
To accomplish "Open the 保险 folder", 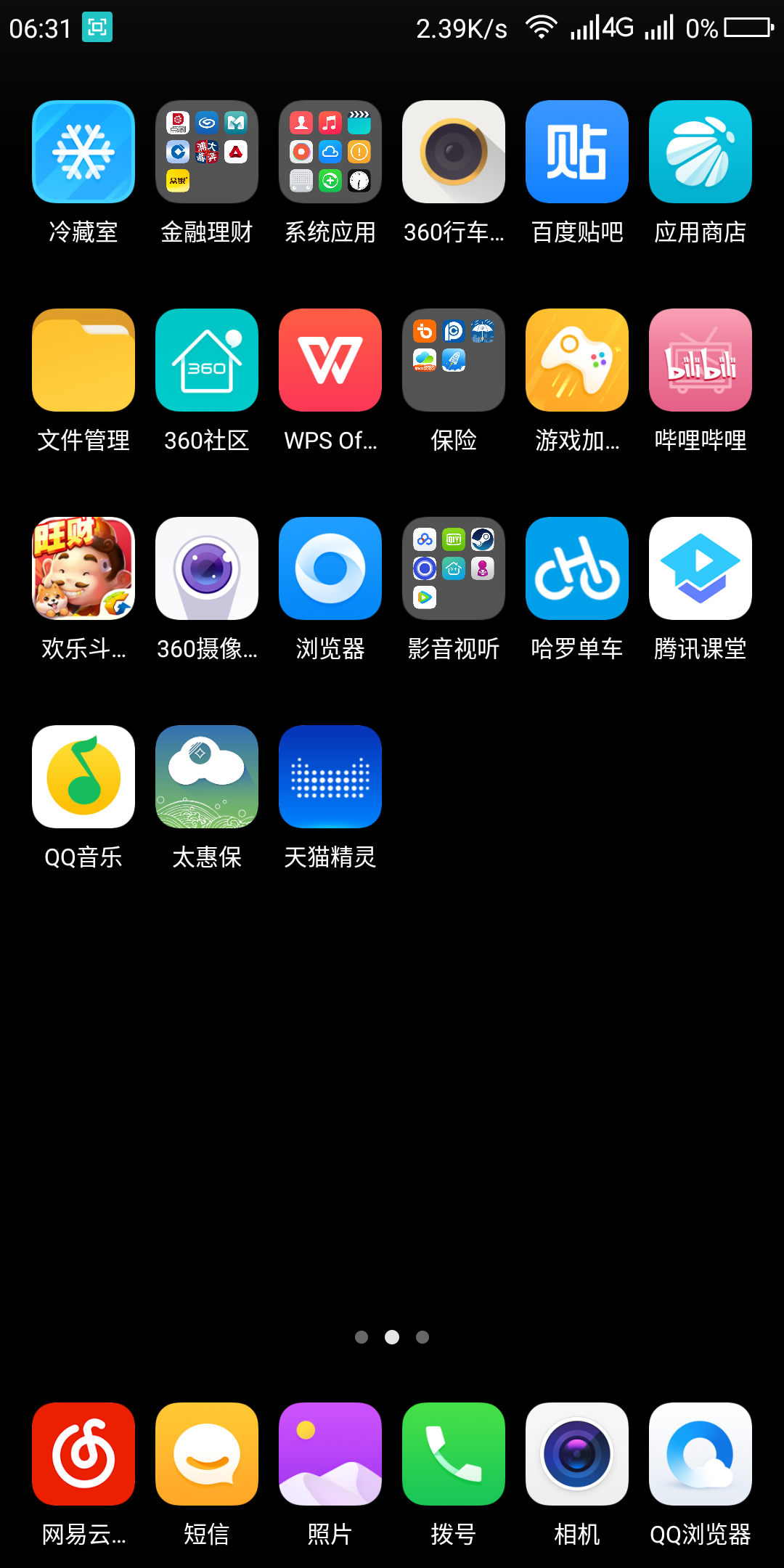I will click(x=454, y=360).
